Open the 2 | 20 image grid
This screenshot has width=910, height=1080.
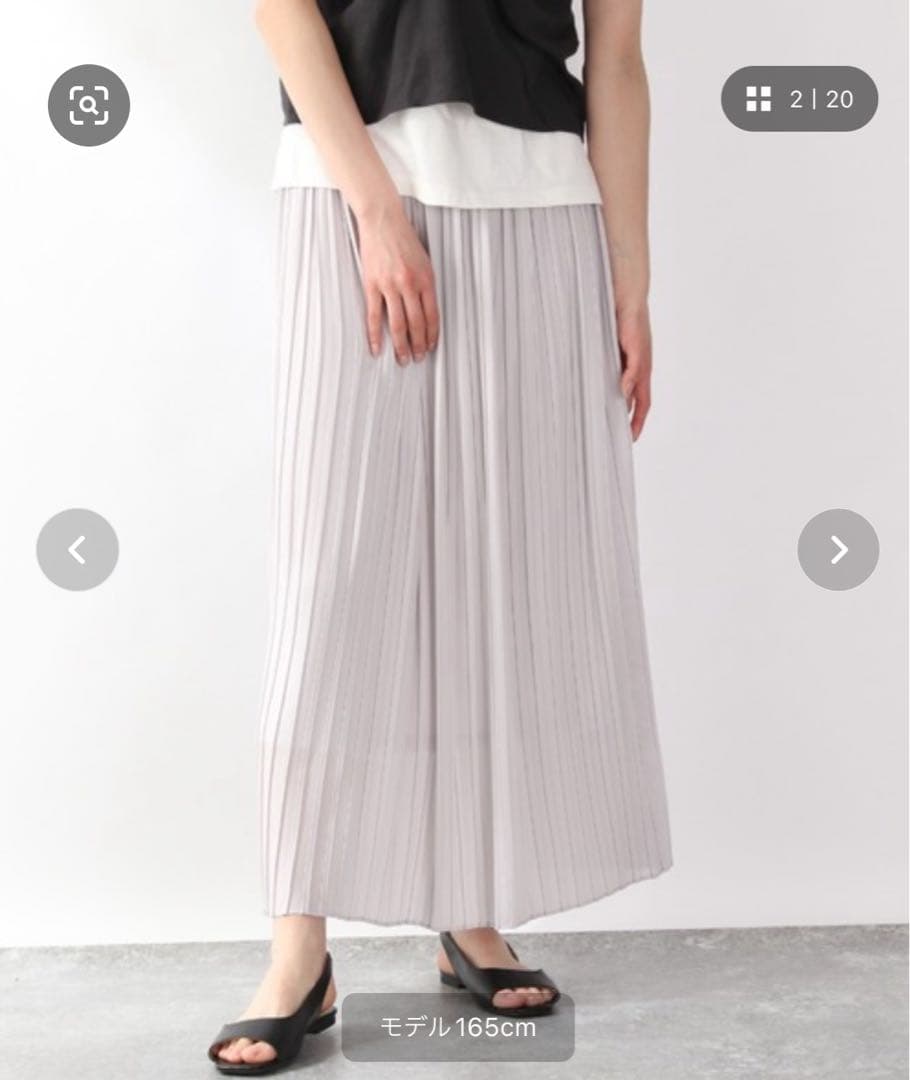(799, 99)
